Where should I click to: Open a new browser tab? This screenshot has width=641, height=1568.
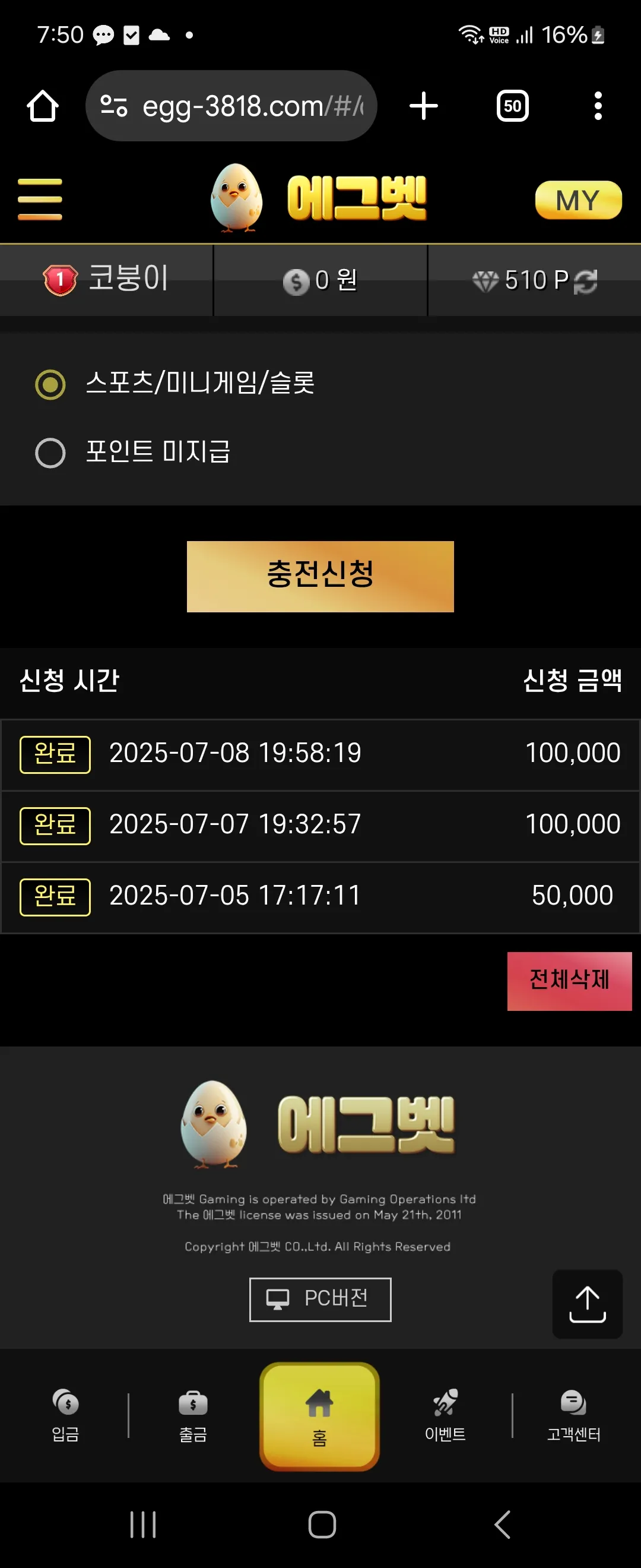[423, 106]
